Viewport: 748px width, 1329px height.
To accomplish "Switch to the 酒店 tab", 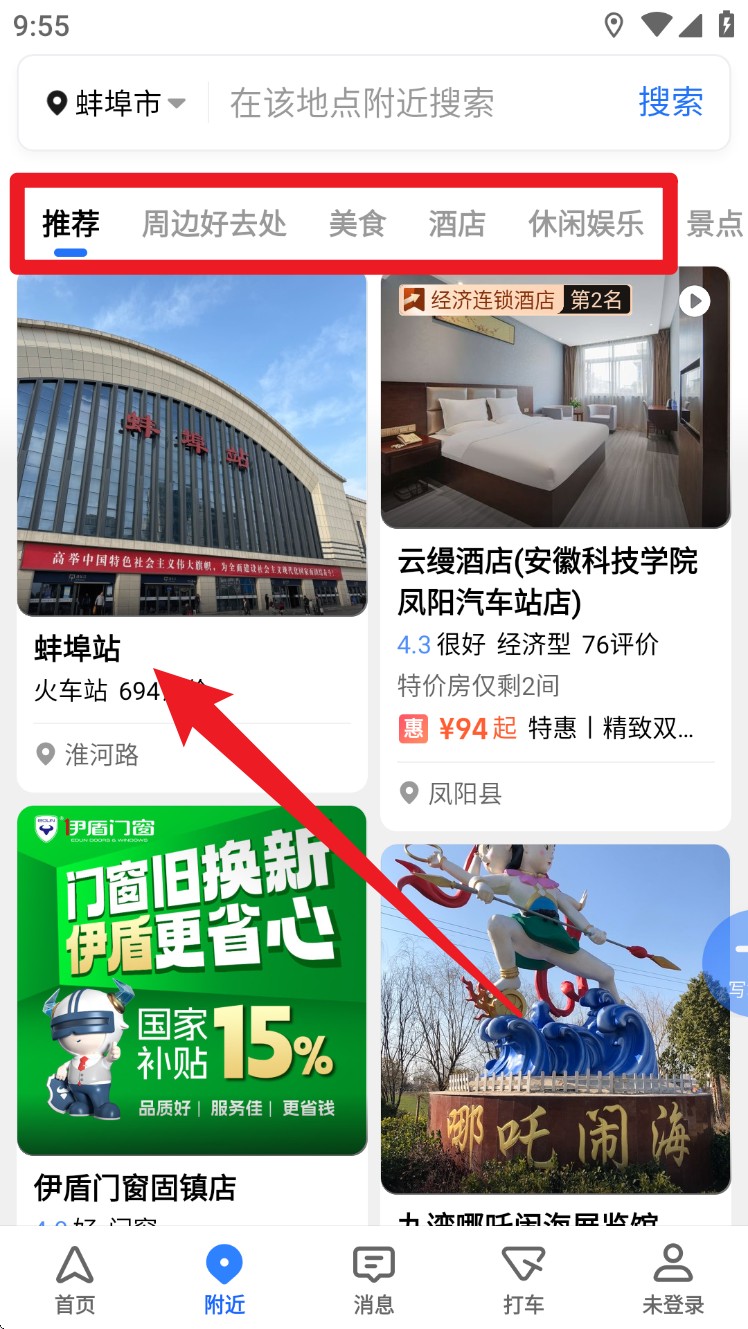I will [x=456, y=224].
